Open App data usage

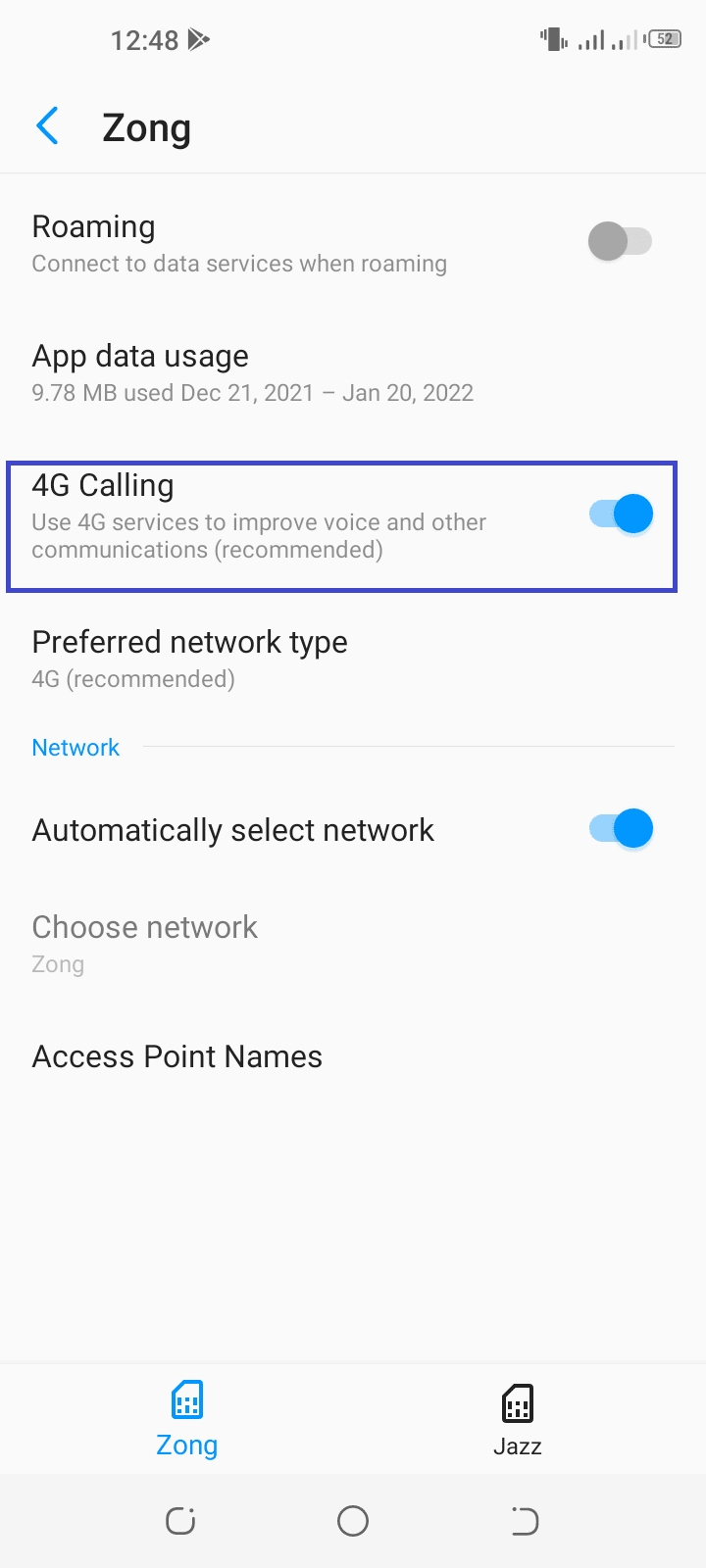353,373
